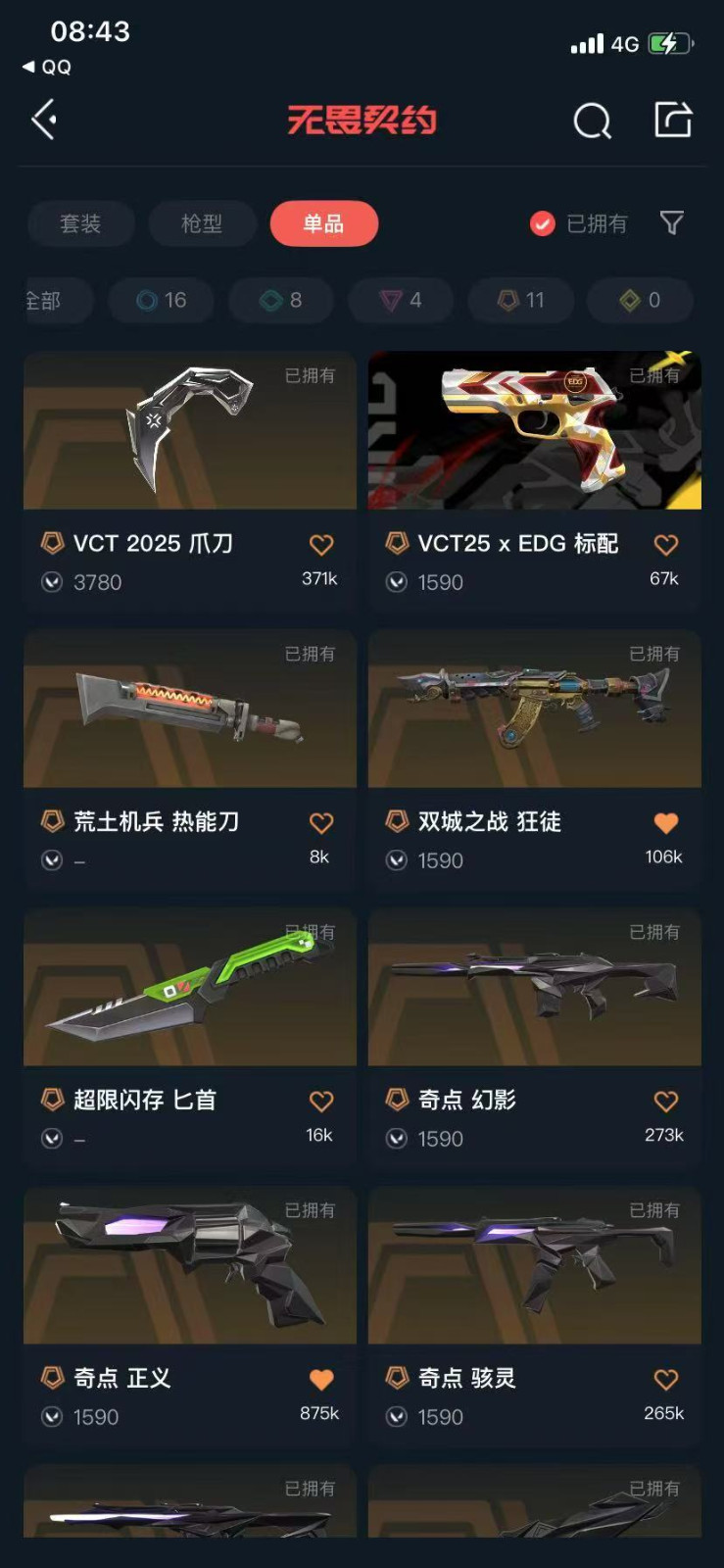Open the filter funnel icon
Viewport: 724px width, 1568px height.
tap(672, 223)
